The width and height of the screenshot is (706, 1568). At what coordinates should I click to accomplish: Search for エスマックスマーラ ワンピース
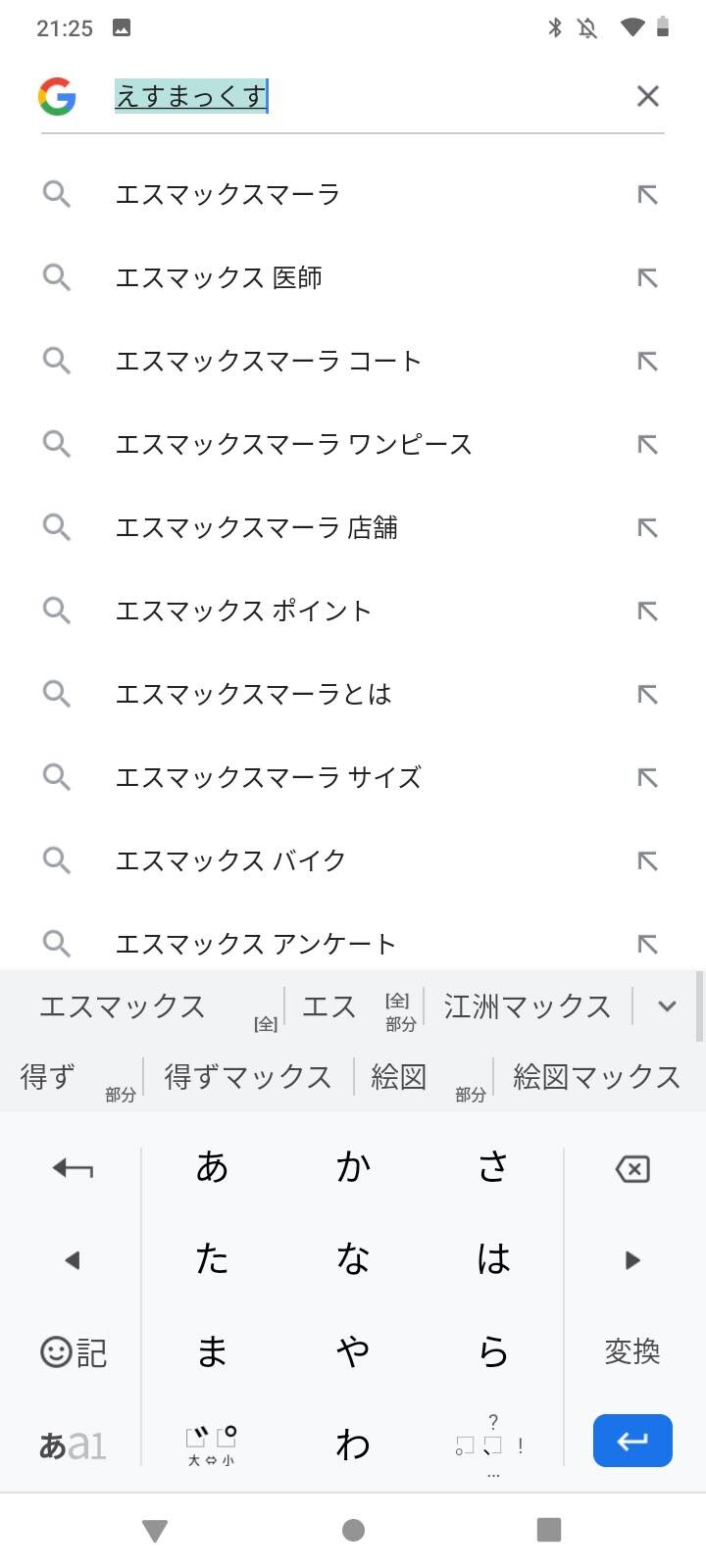(353, 444)
